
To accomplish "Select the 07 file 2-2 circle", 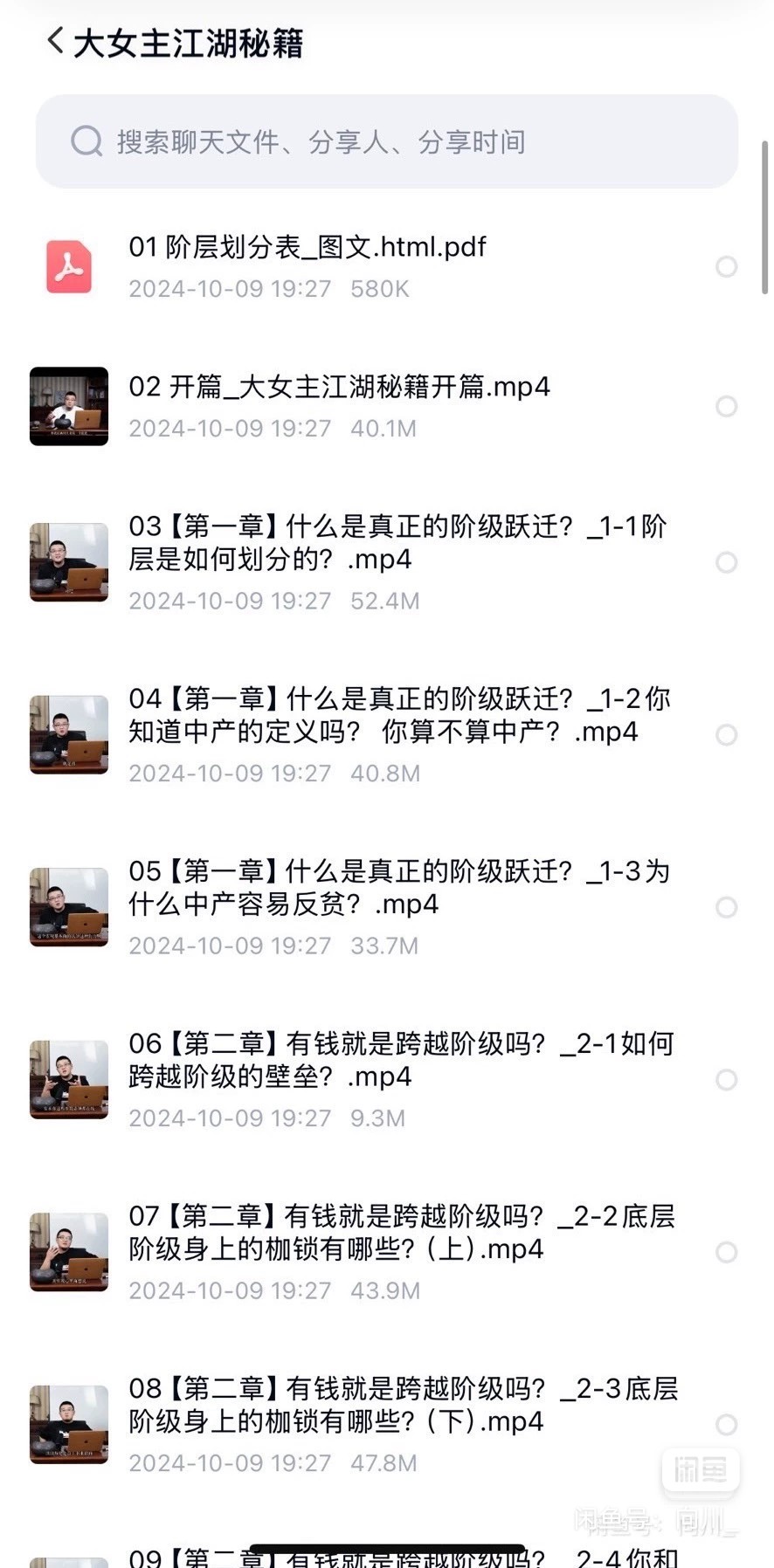I will pyautogui.click(x=726, y=1252).
